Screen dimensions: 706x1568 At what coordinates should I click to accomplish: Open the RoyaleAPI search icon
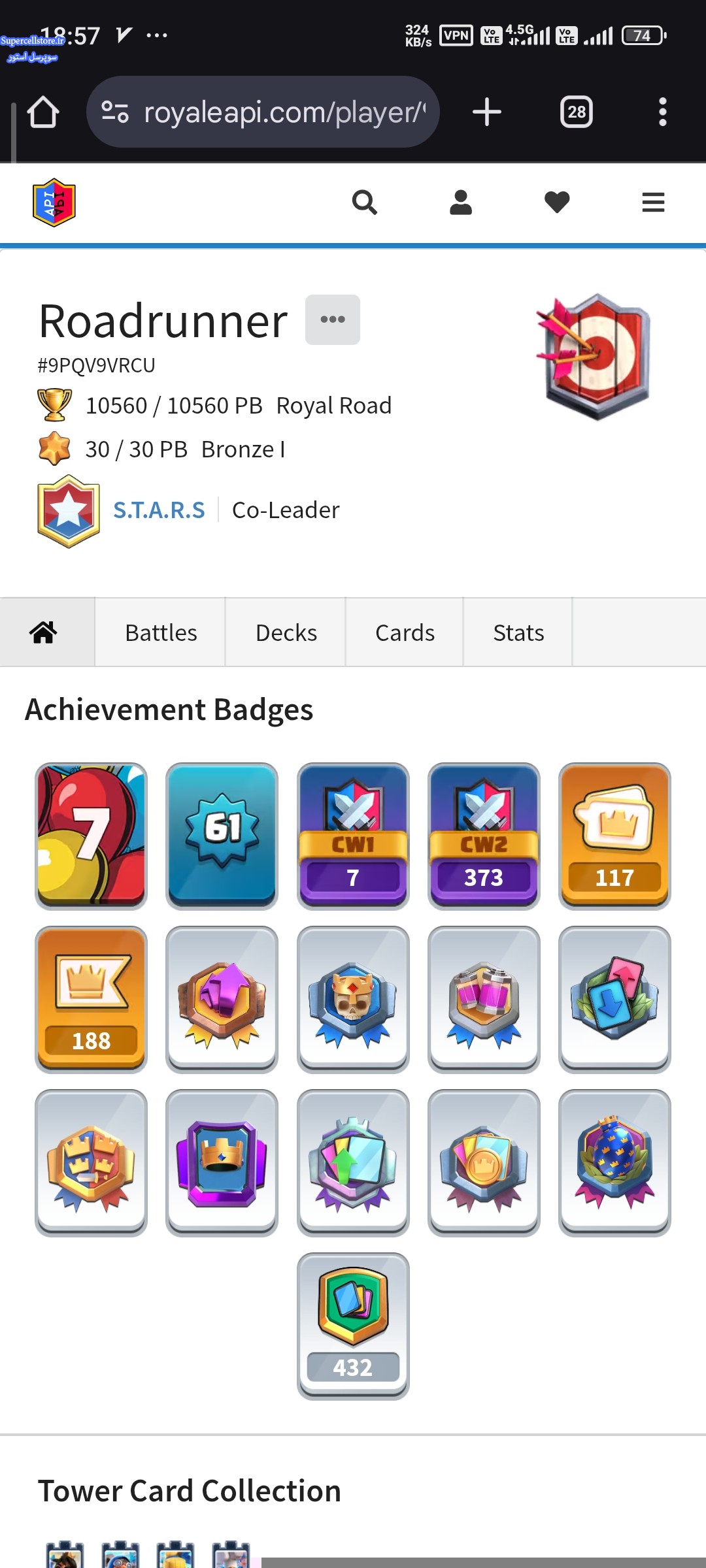[364, 203]
